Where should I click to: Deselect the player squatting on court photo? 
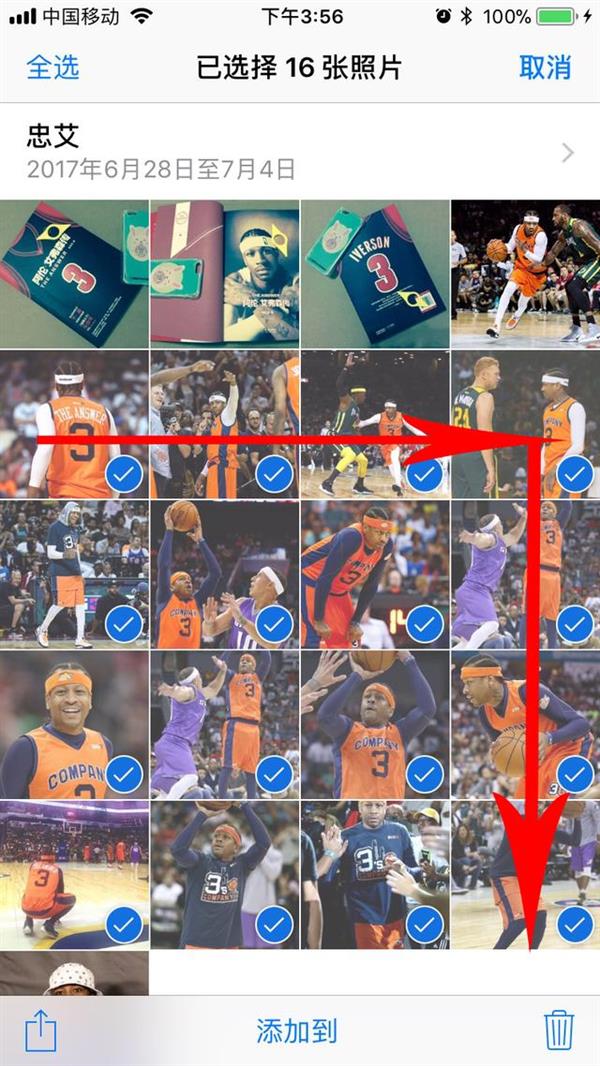(x=74, y=874)
